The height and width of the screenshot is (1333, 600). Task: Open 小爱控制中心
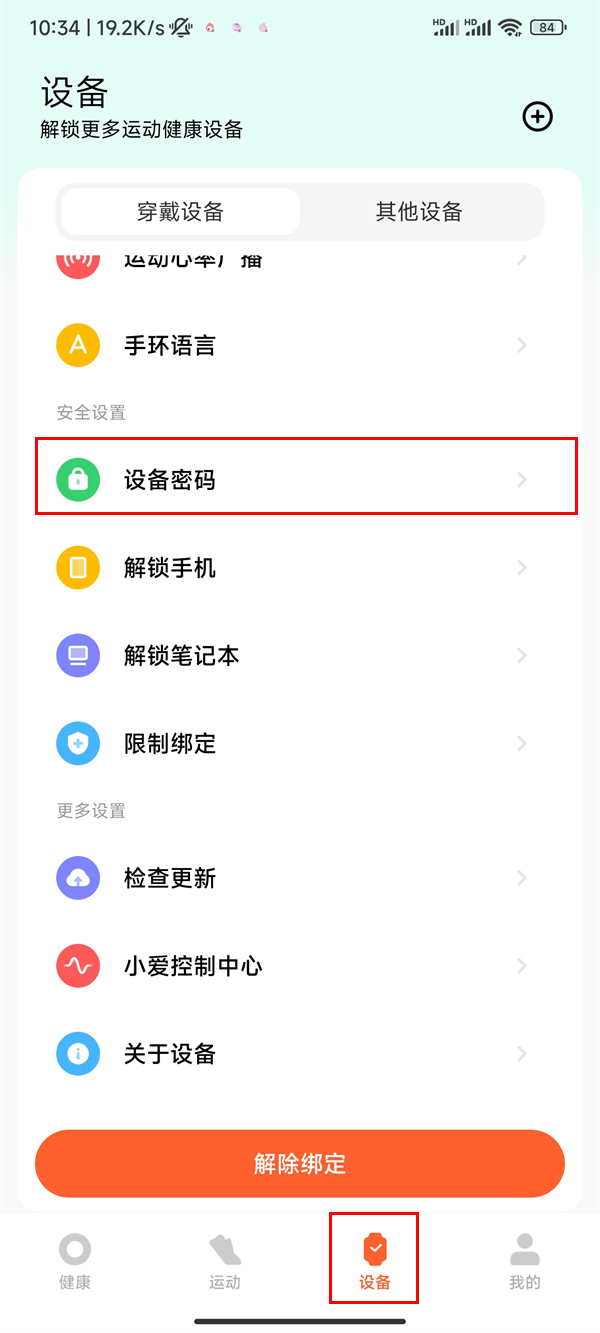(x=300, y=966)
